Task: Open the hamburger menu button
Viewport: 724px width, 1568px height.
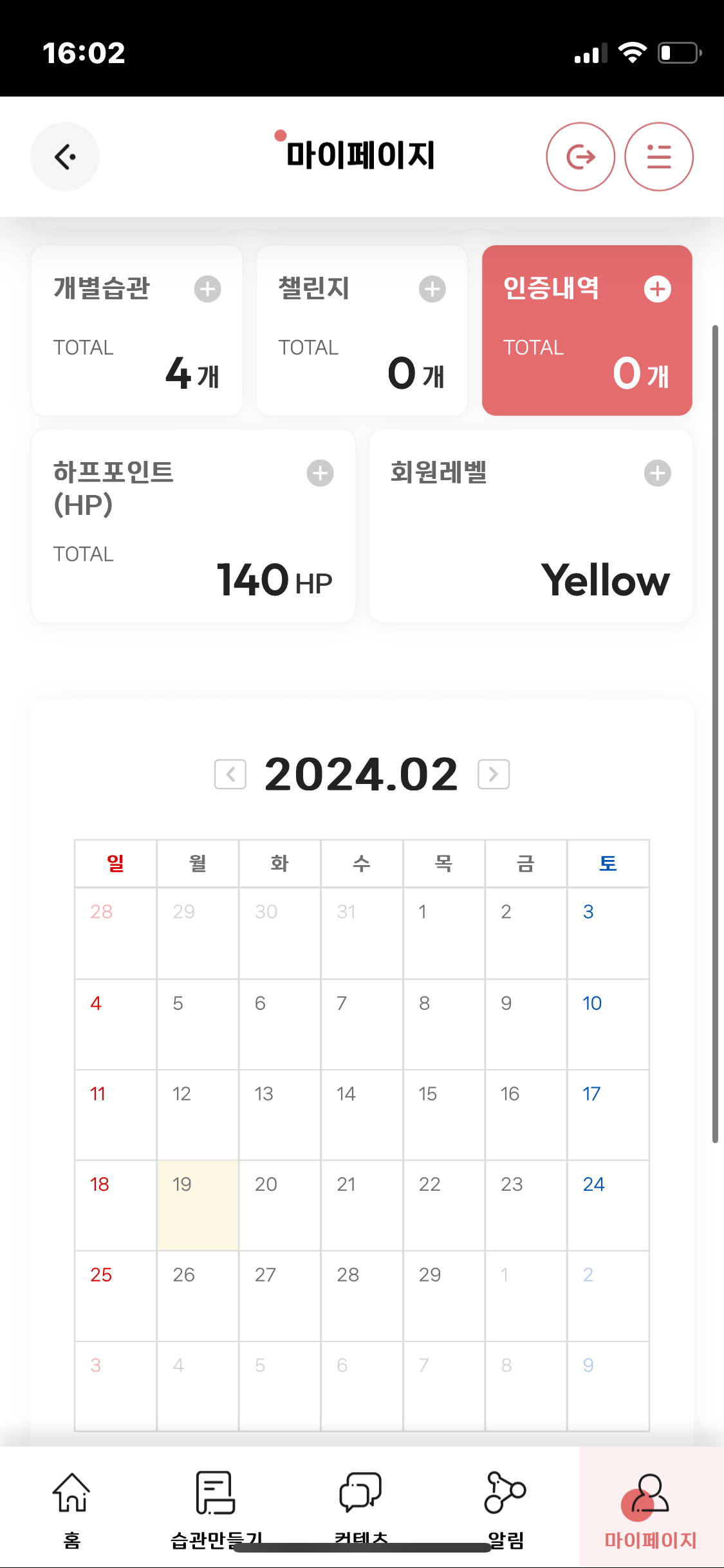Action: tap(658, 156)
